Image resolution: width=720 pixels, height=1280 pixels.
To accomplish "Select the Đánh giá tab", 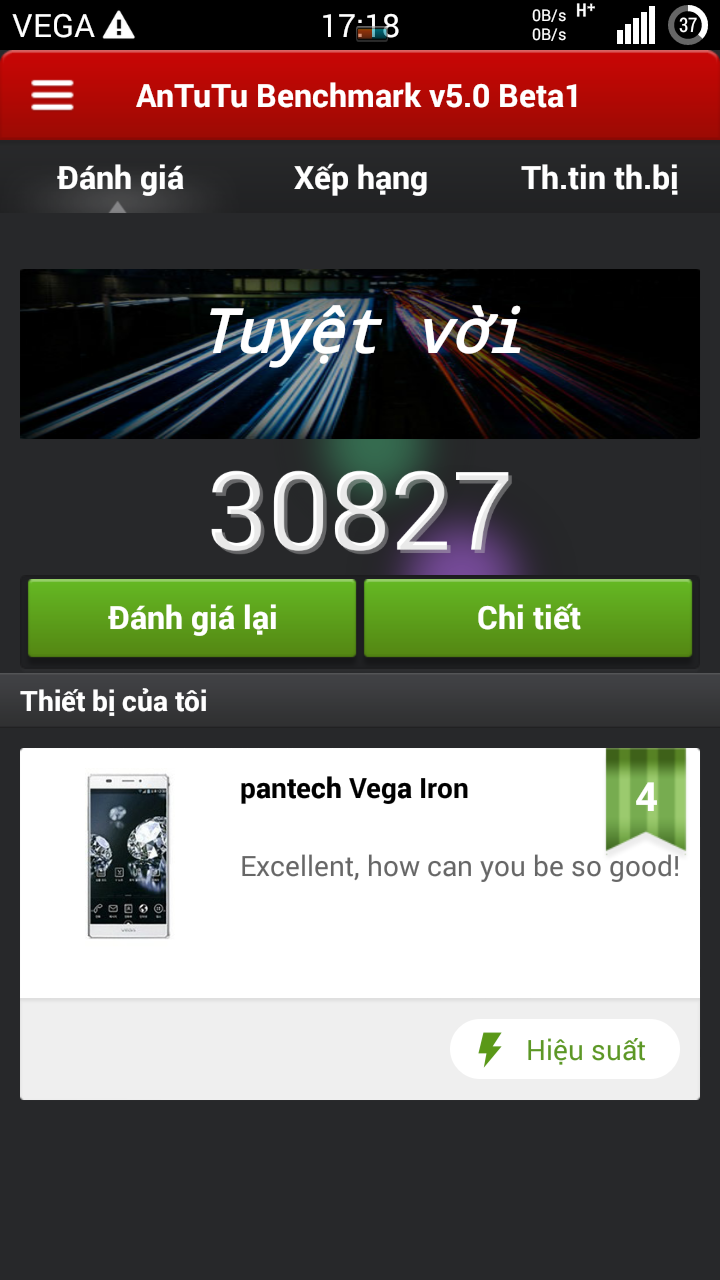I will (x=120, y=179).
